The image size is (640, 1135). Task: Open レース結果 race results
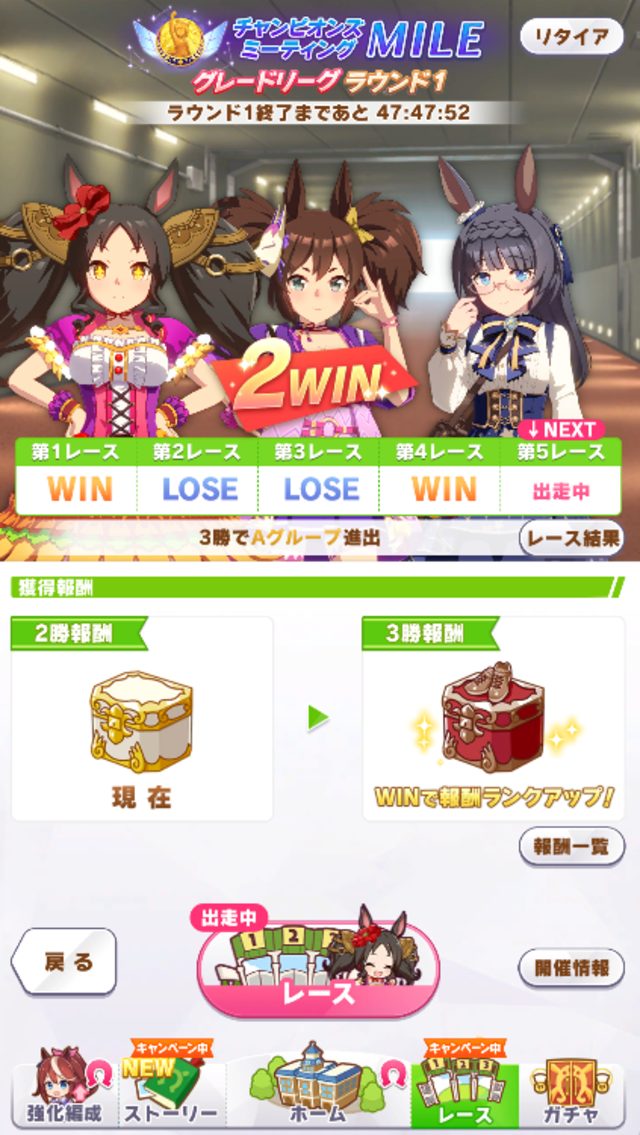[571, 539]
